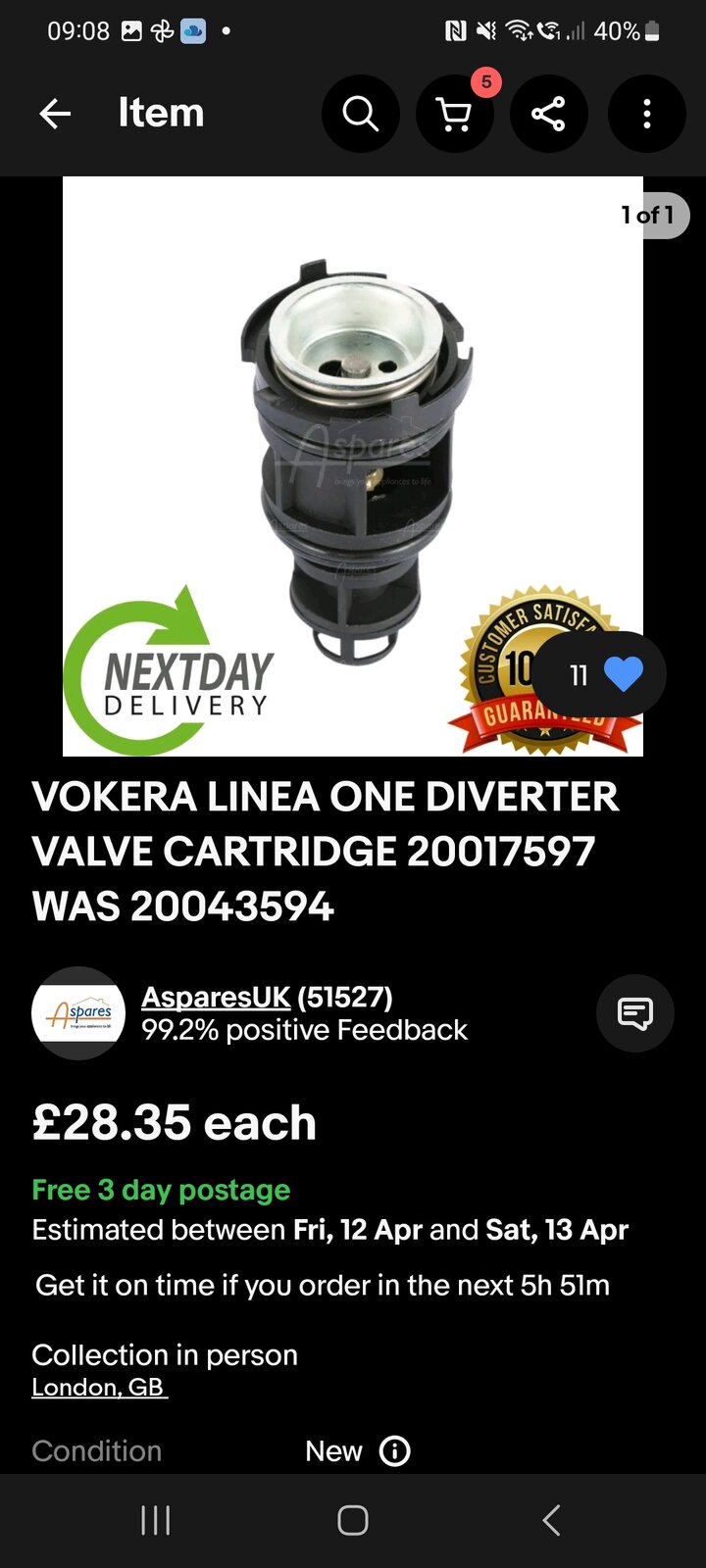Screen dimensions: 706x1568
Task: Share this diverter valve listing
Action: click(x=548, y=114)
